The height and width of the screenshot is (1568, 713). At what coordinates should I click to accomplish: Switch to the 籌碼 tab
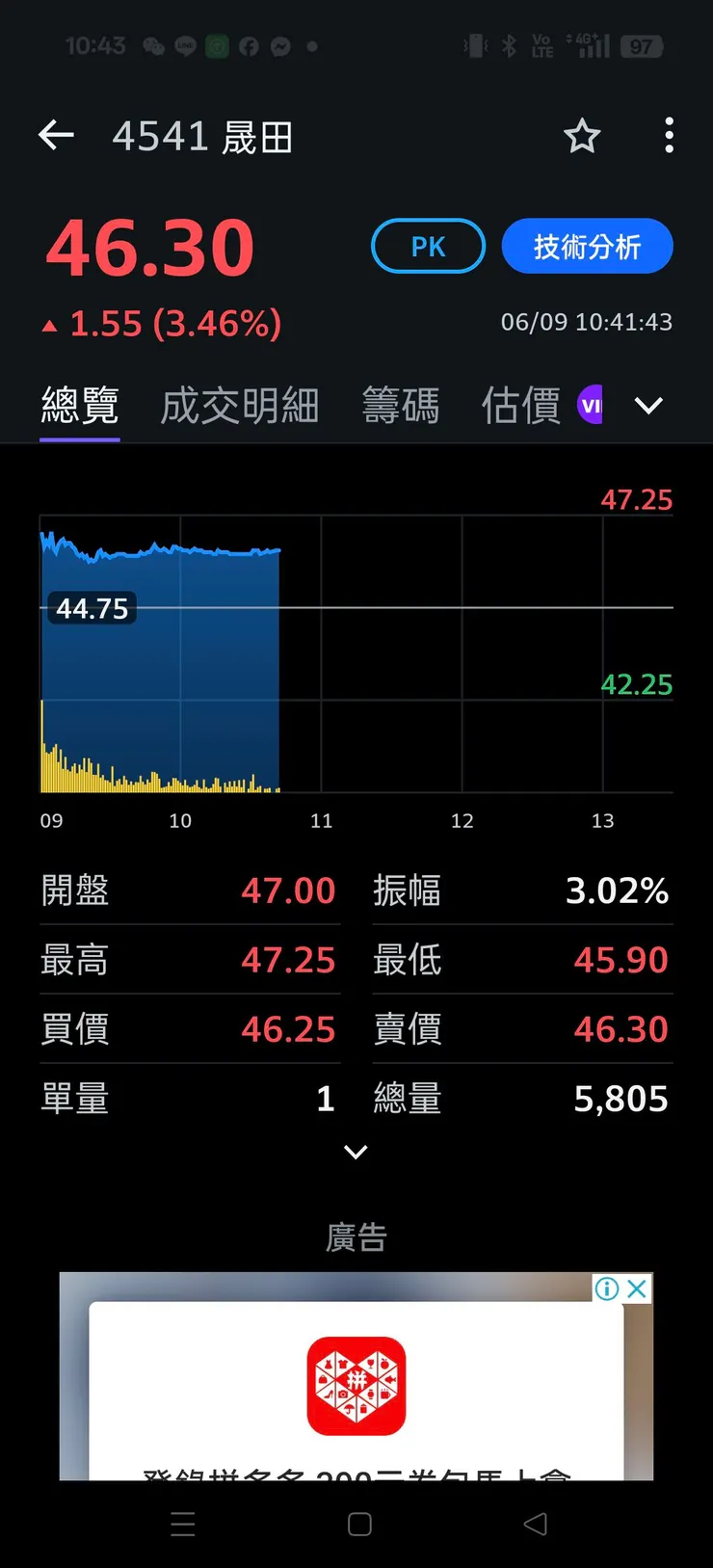(x=401, y=406)
